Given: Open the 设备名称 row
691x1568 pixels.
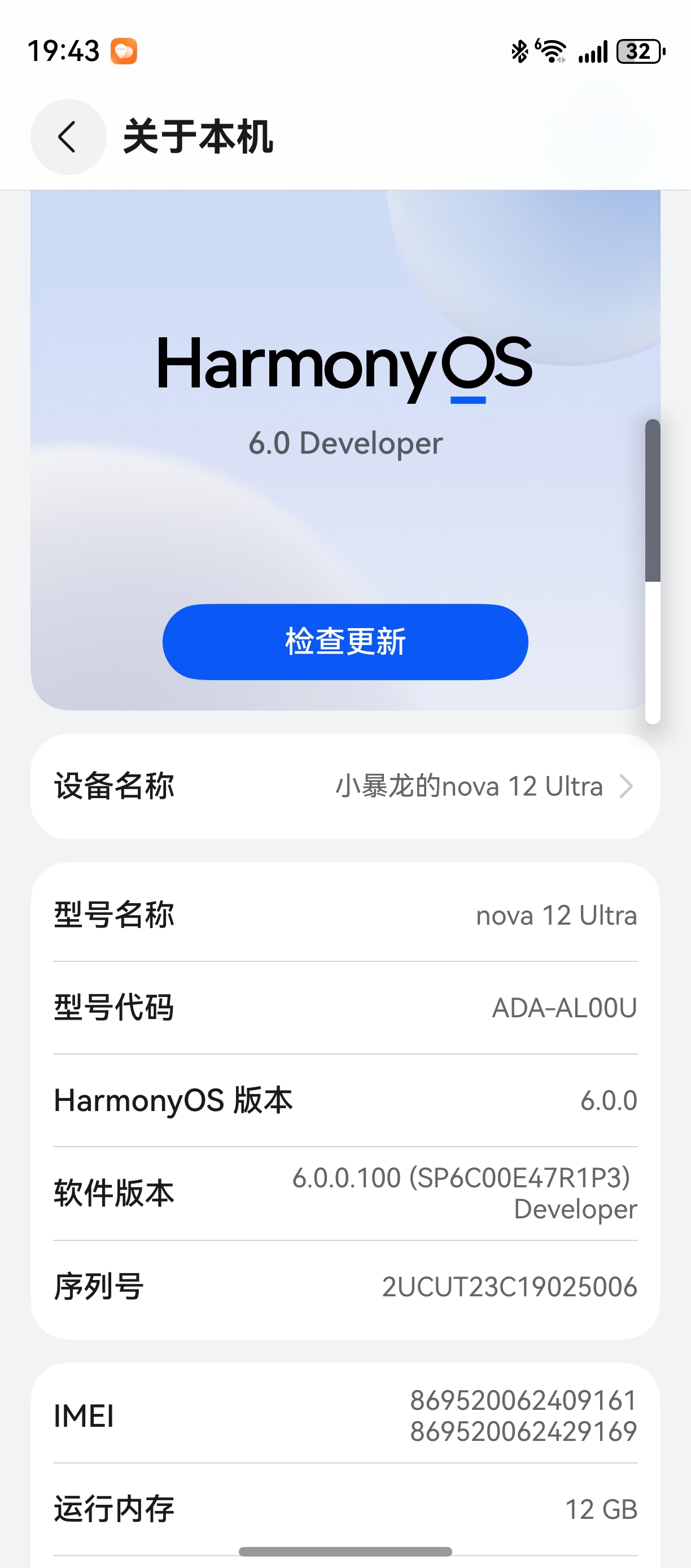Looking at the screenshot, I should (345, 786).
